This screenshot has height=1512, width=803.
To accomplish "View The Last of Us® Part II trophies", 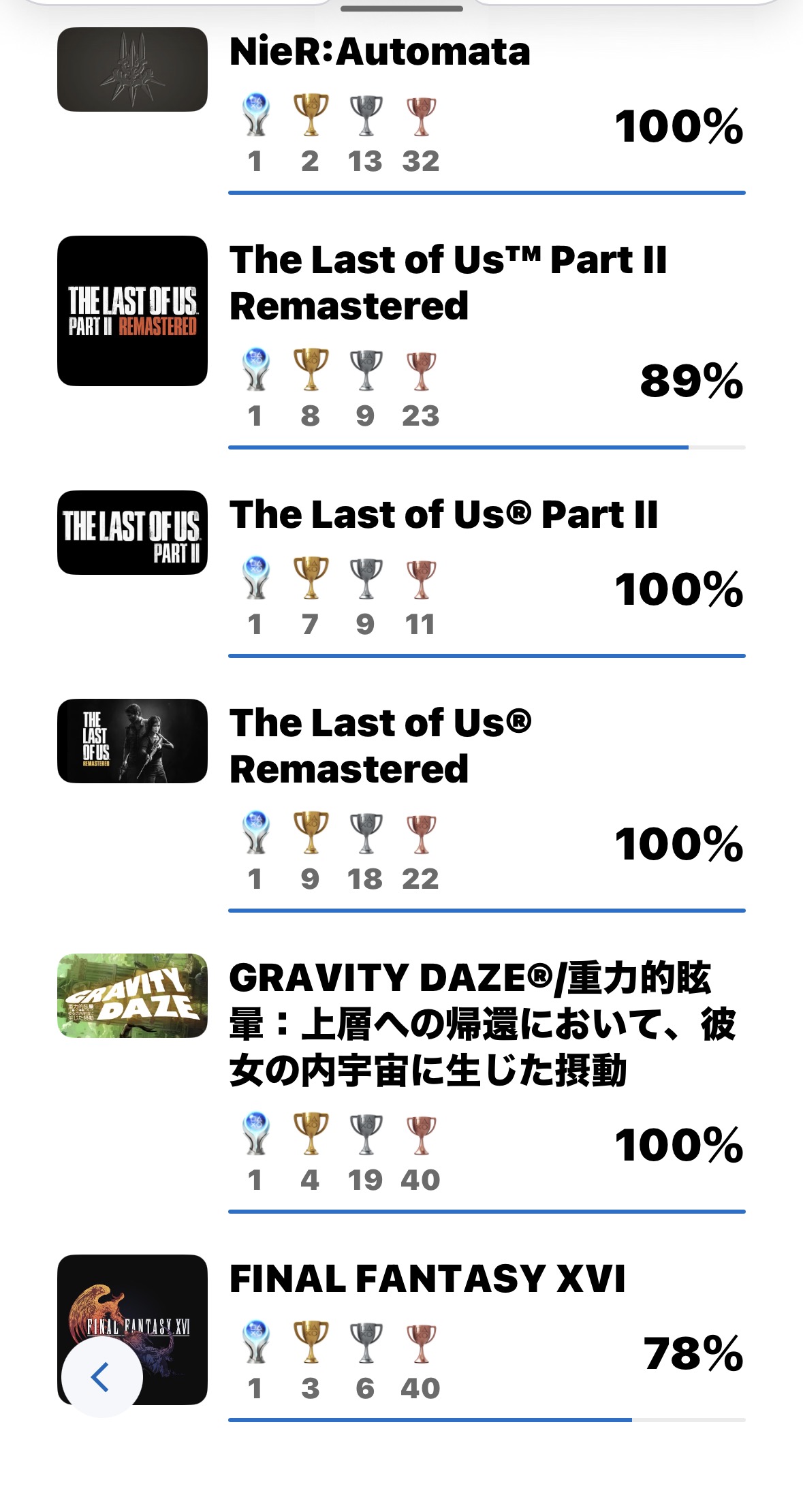I will [443, 515].
